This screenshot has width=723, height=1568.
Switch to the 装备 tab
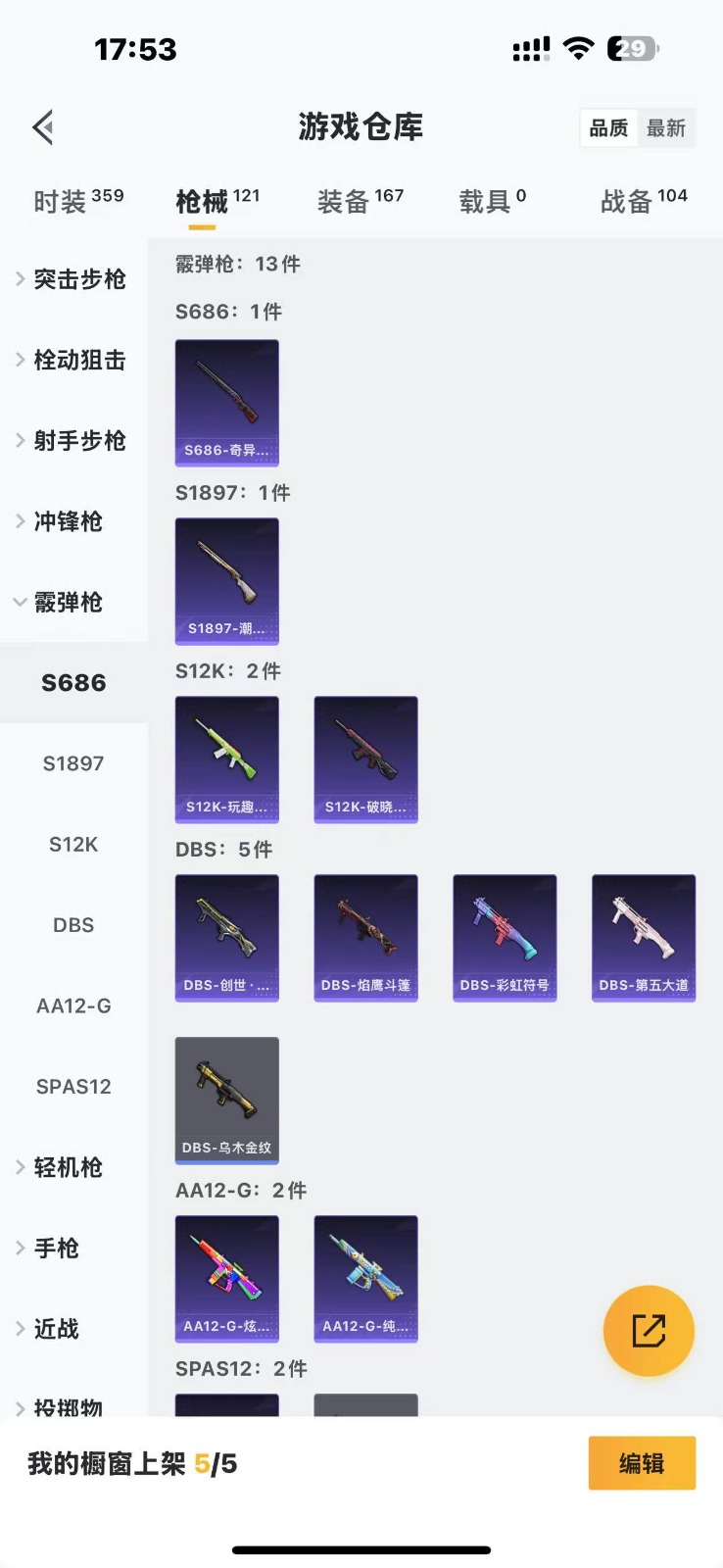click(x=360, y=201)
